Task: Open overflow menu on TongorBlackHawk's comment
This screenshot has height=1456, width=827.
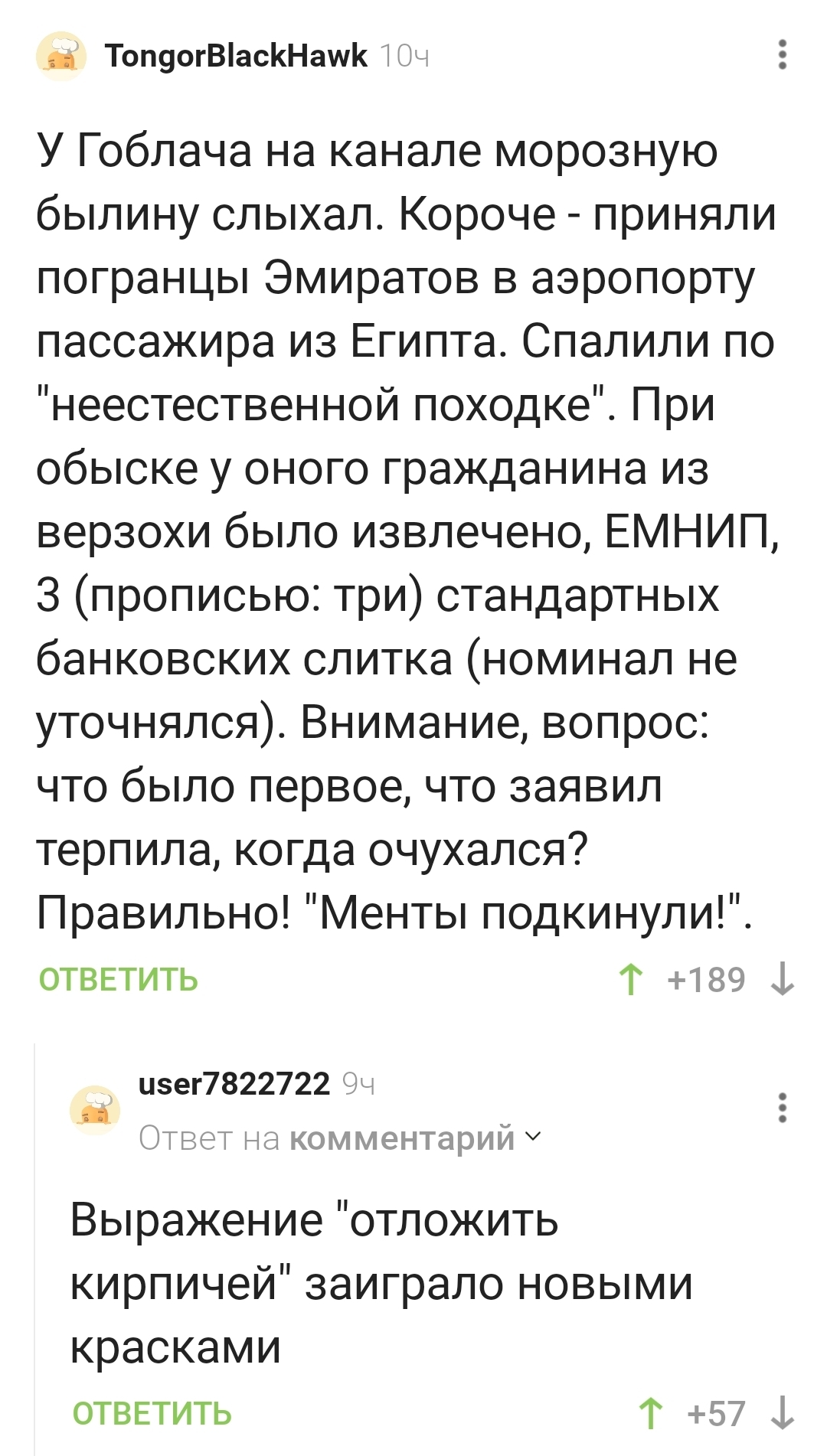Action: pyautogui.click(x=782, y=56)
